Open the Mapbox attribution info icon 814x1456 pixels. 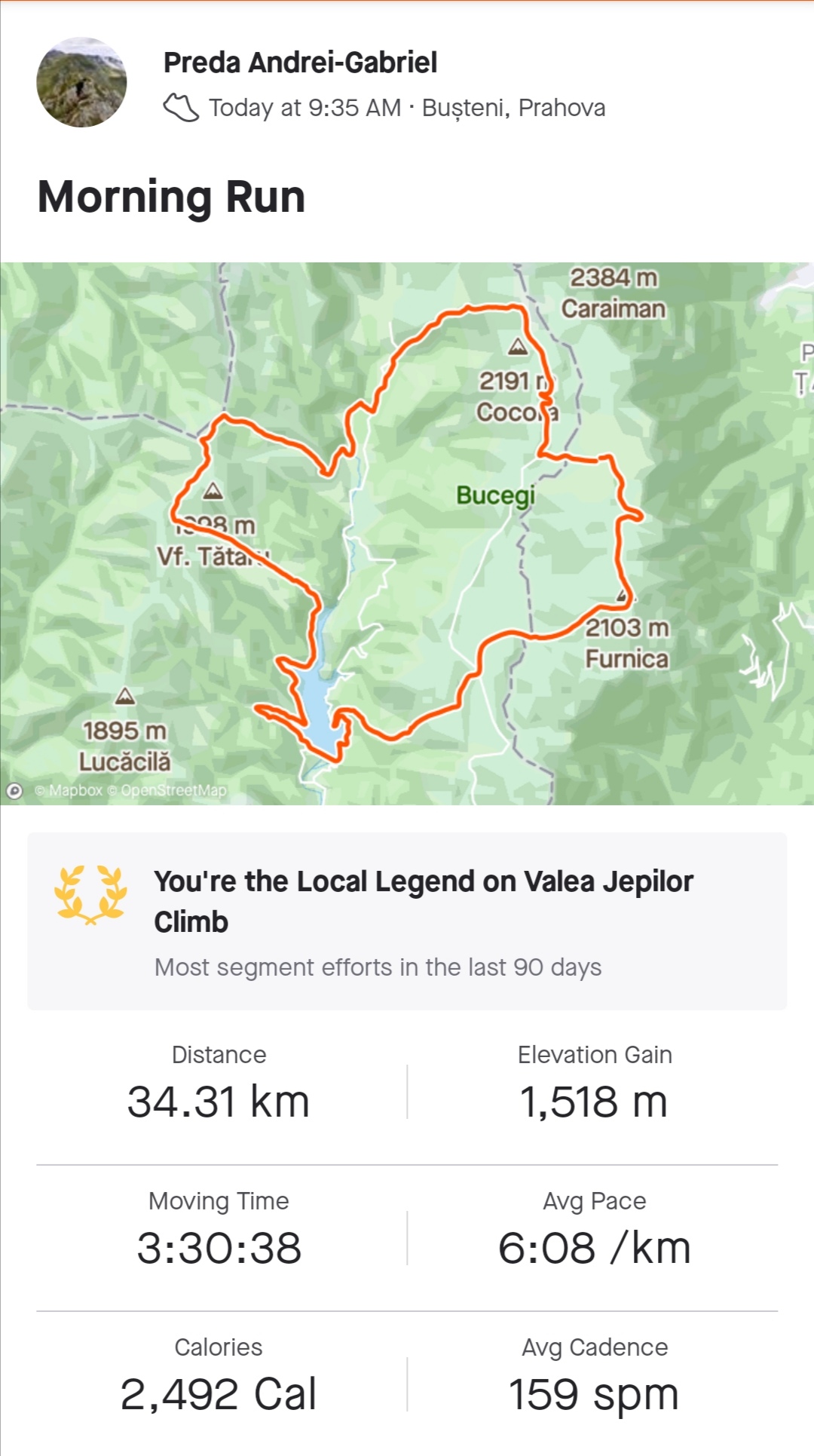point(14,791)
